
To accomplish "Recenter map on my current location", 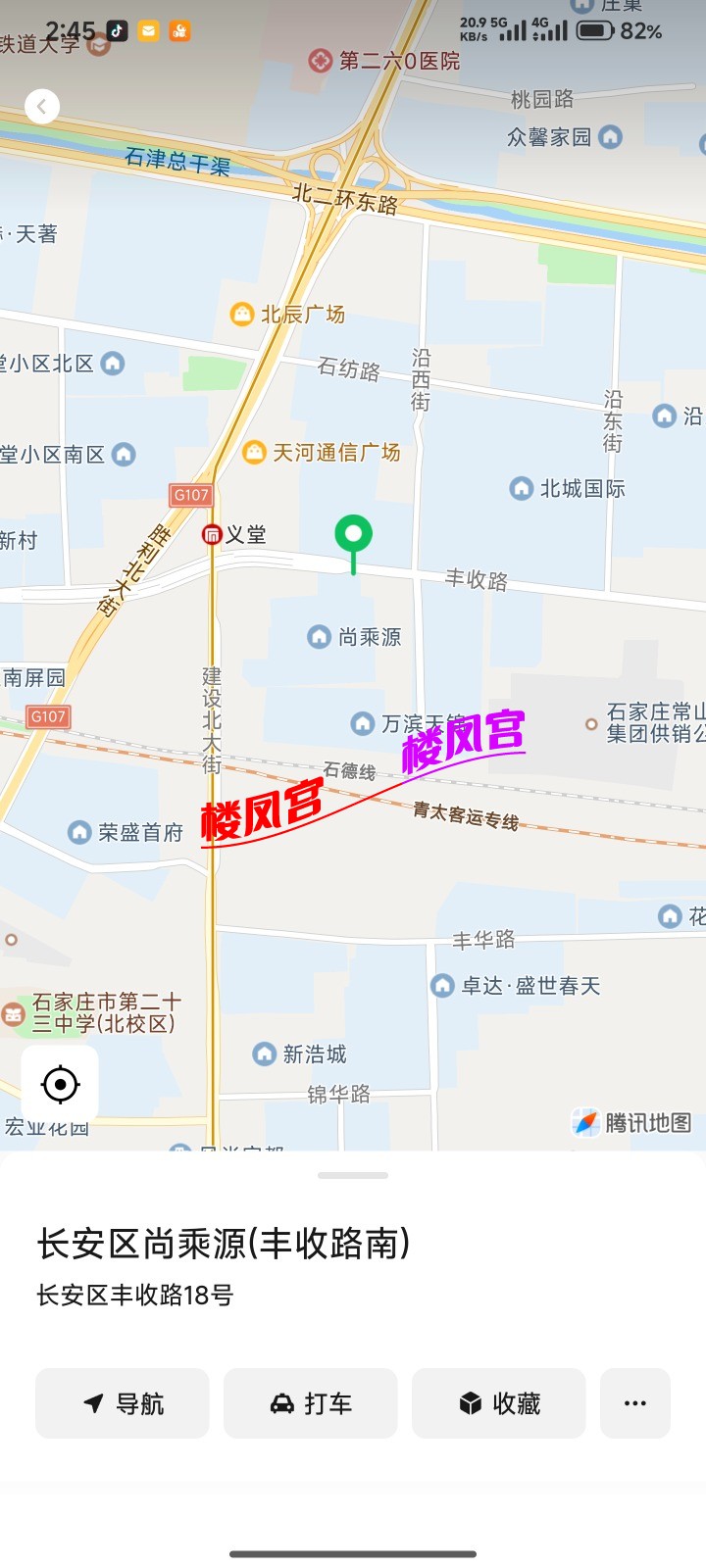I will [60, 1084].
